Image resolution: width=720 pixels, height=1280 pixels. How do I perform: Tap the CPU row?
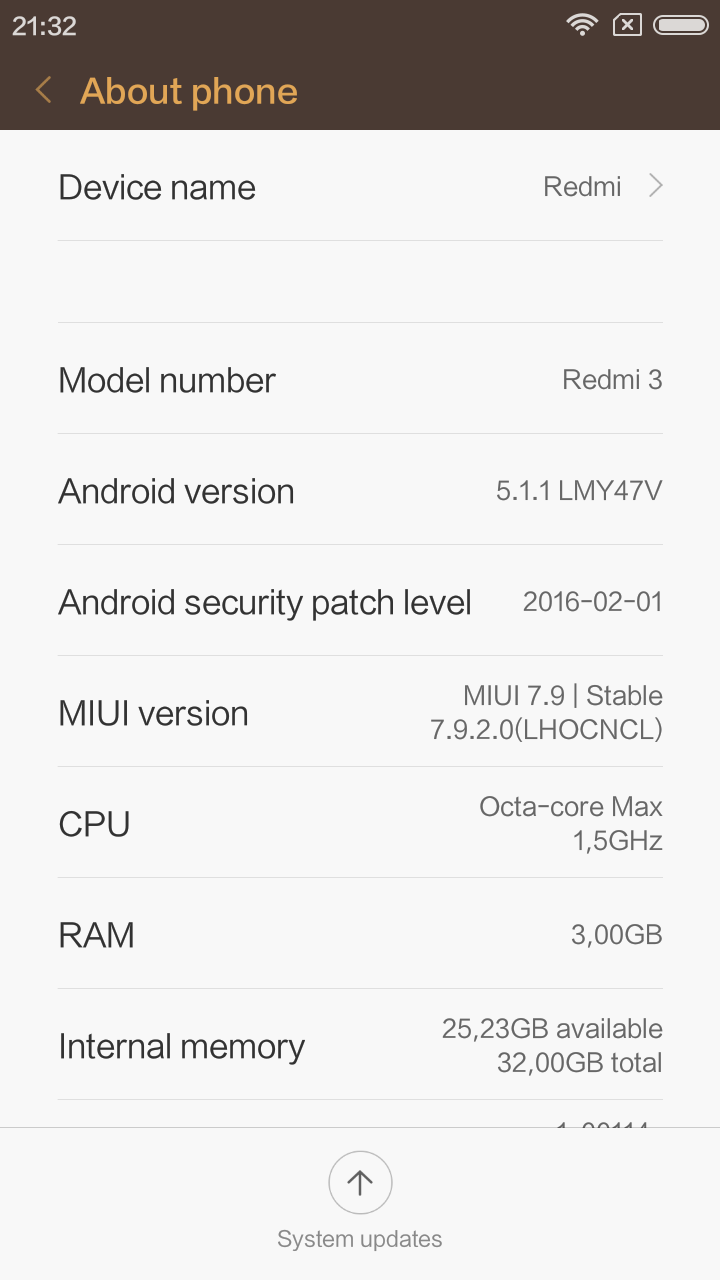(x=360, y=824)
